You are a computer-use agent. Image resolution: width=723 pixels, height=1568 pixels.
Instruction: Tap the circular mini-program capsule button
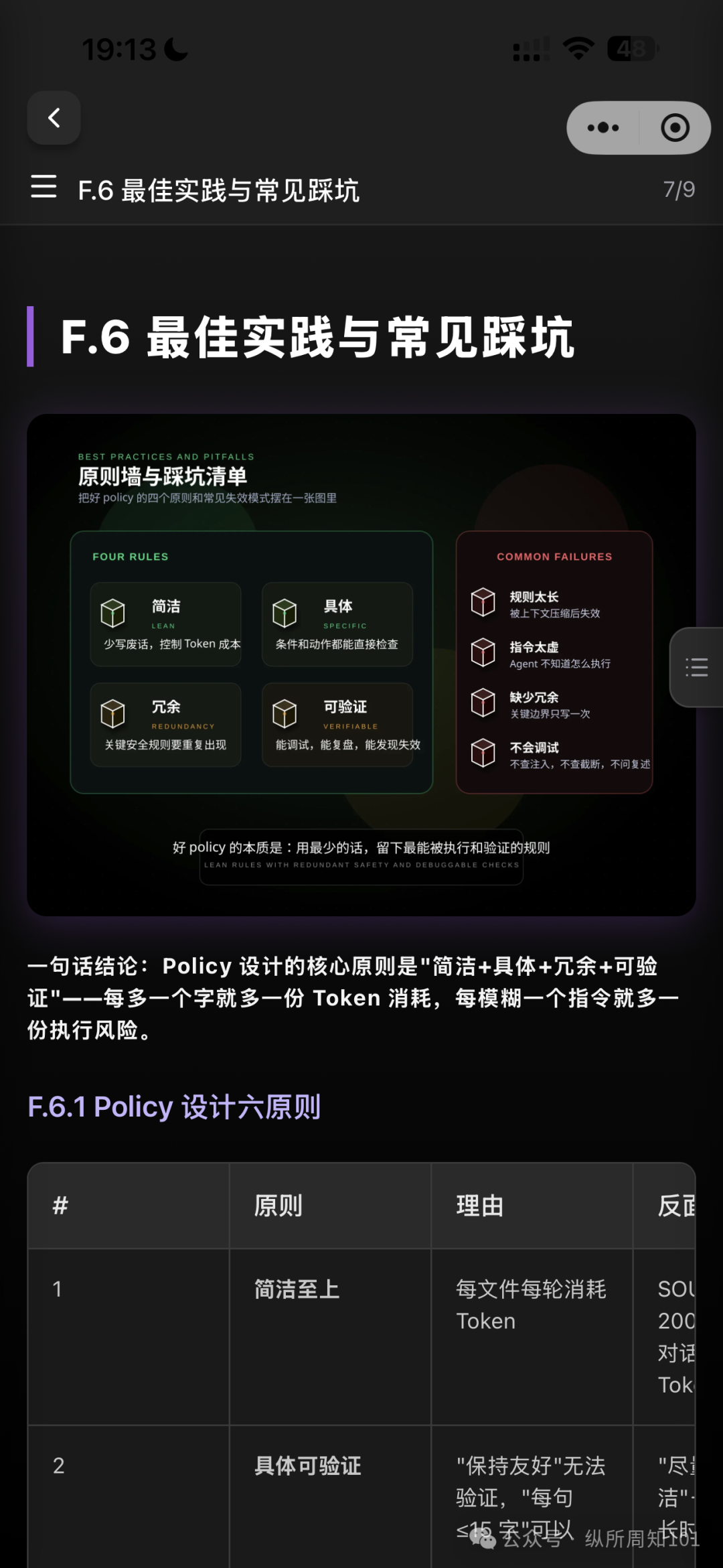pos(675,127)
